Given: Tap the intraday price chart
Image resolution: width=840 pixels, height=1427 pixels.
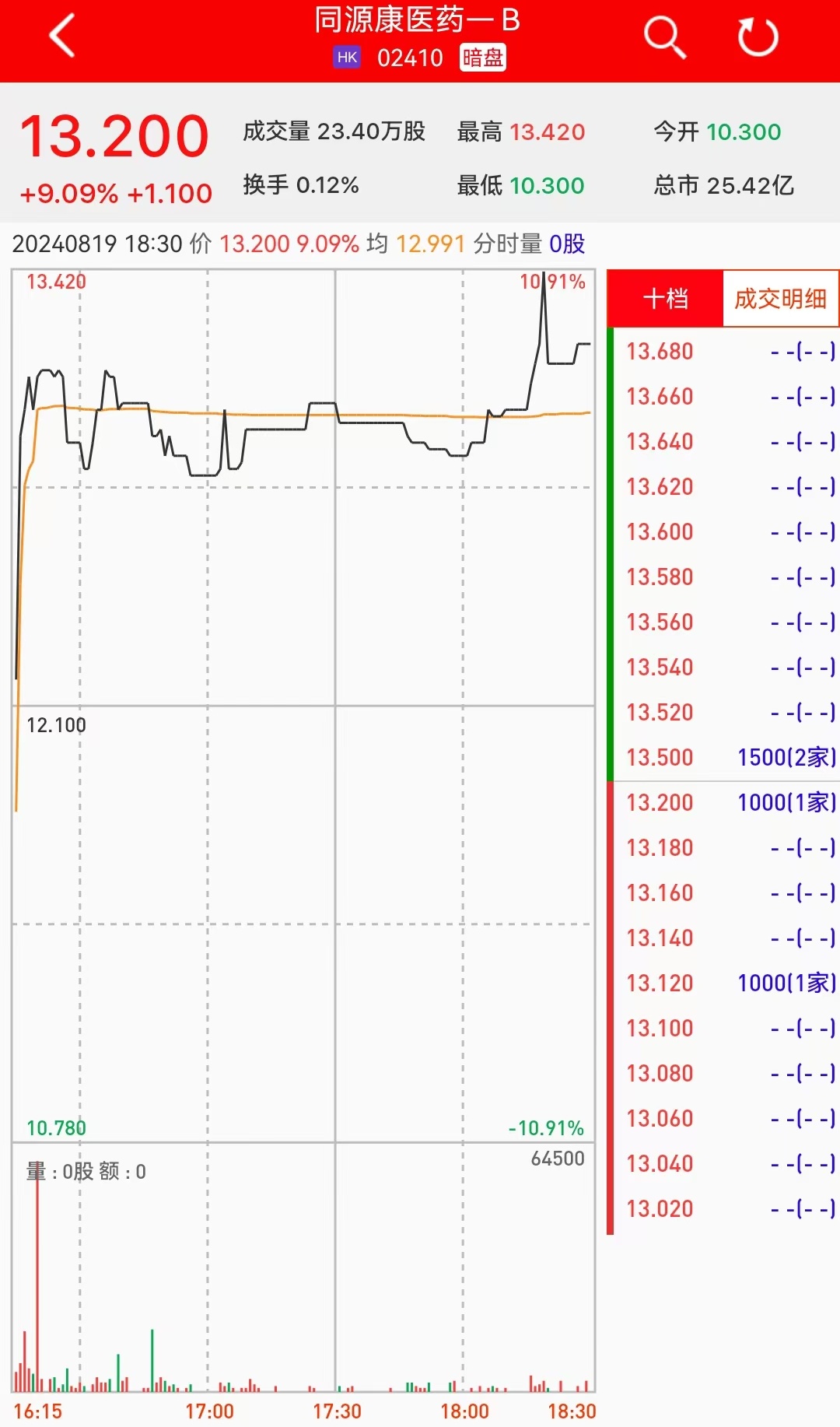Looking at the screenshot, I should tap(303, 700).
